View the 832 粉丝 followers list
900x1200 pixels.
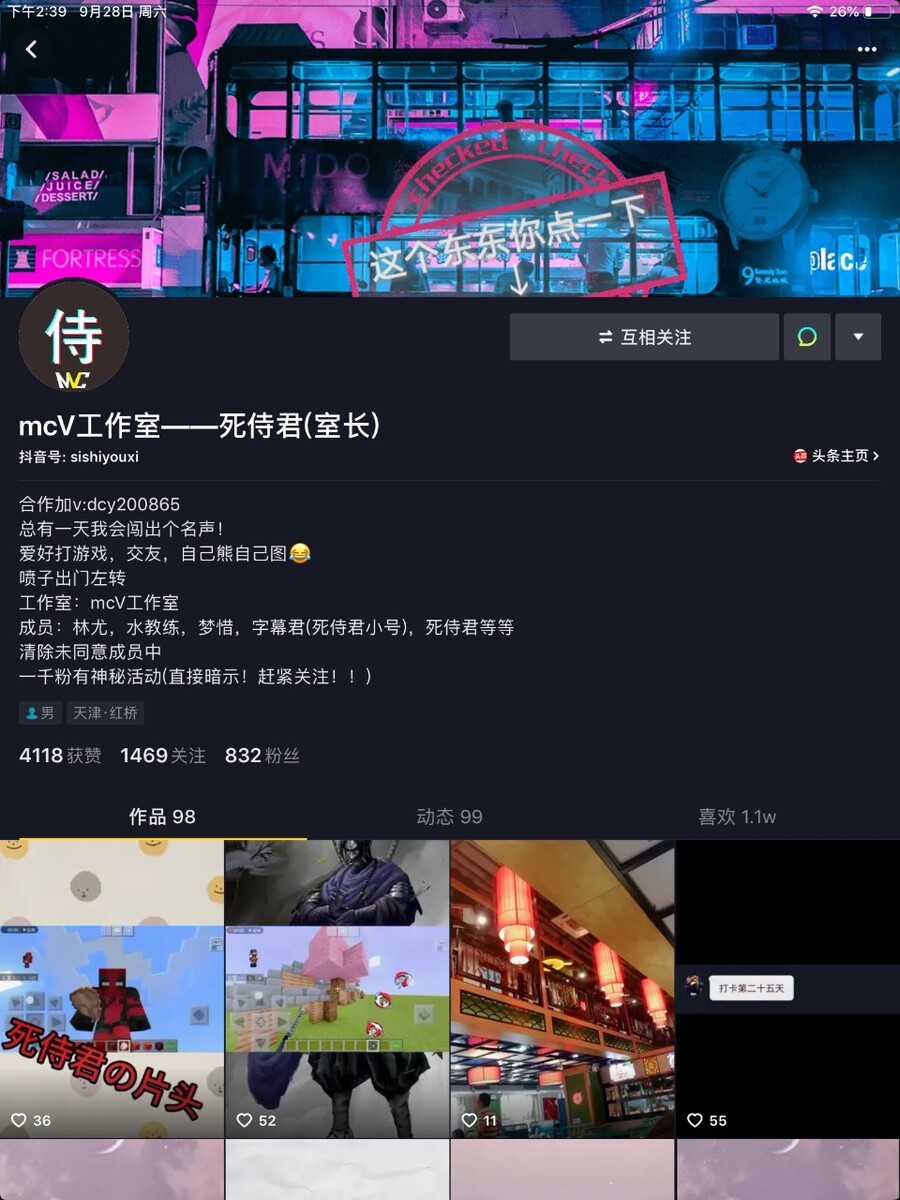pos(262,756)
